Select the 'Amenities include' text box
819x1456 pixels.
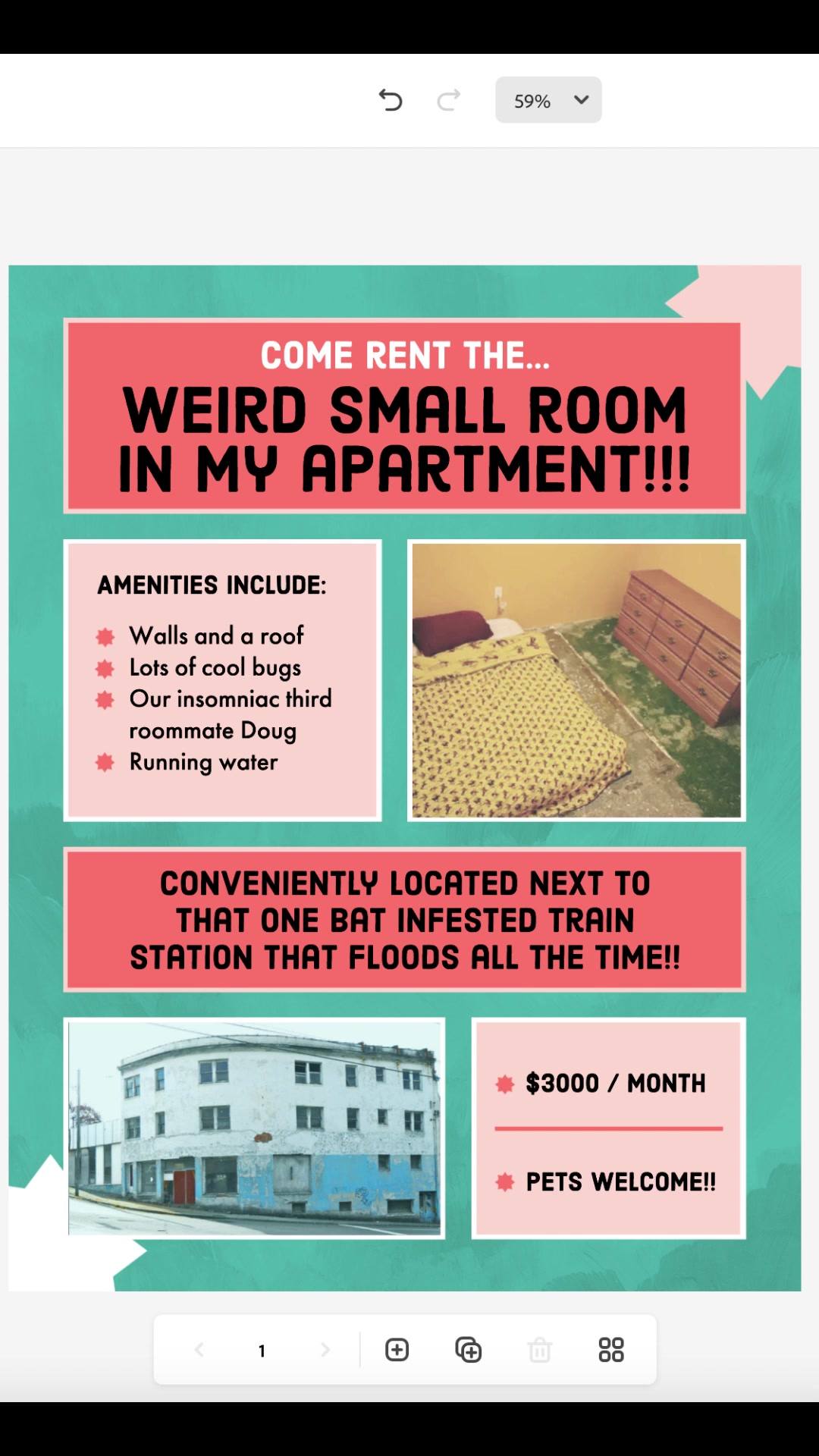pos(212,585)
